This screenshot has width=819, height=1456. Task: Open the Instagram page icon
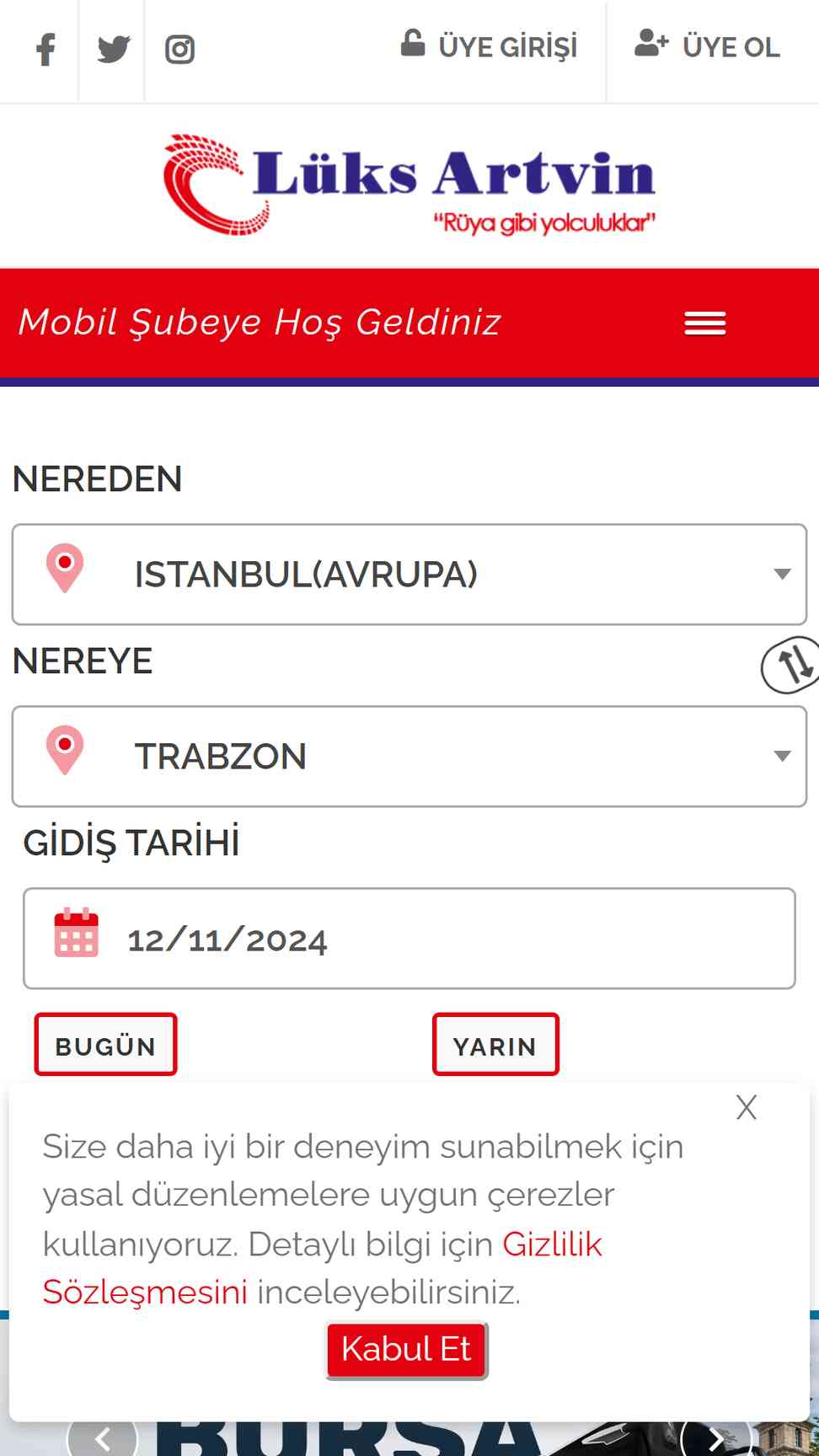pyautogui.click(x=179, y=50)
